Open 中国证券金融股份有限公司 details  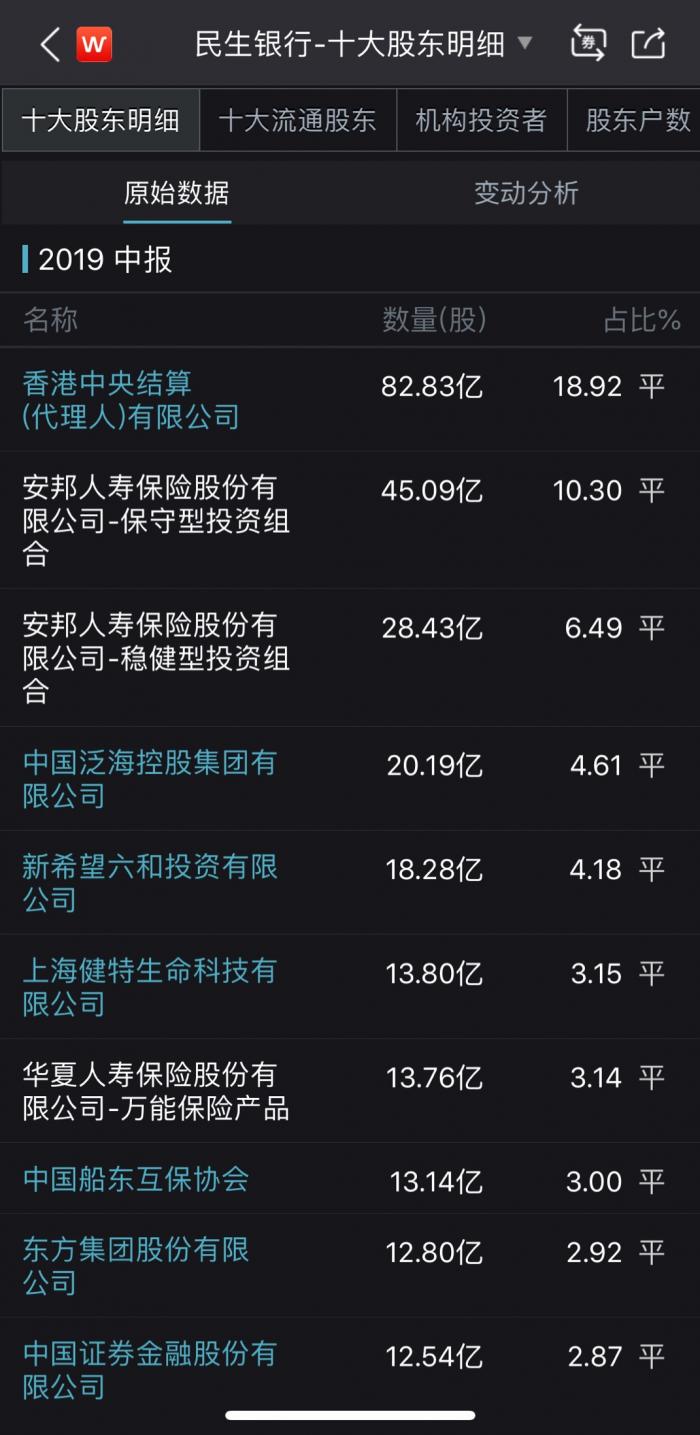(149, 1370)
